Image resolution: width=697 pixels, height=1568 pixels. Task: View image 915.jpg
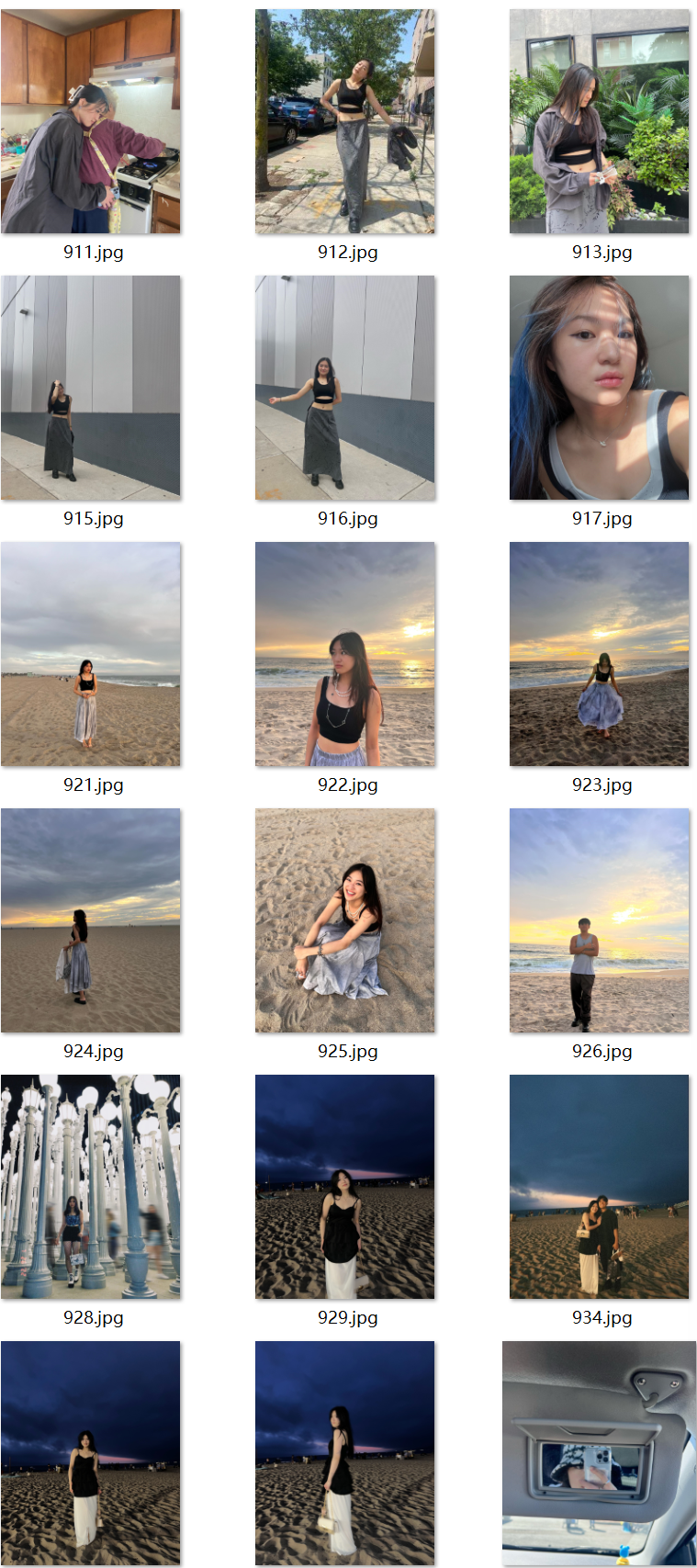tap(91, 388)
